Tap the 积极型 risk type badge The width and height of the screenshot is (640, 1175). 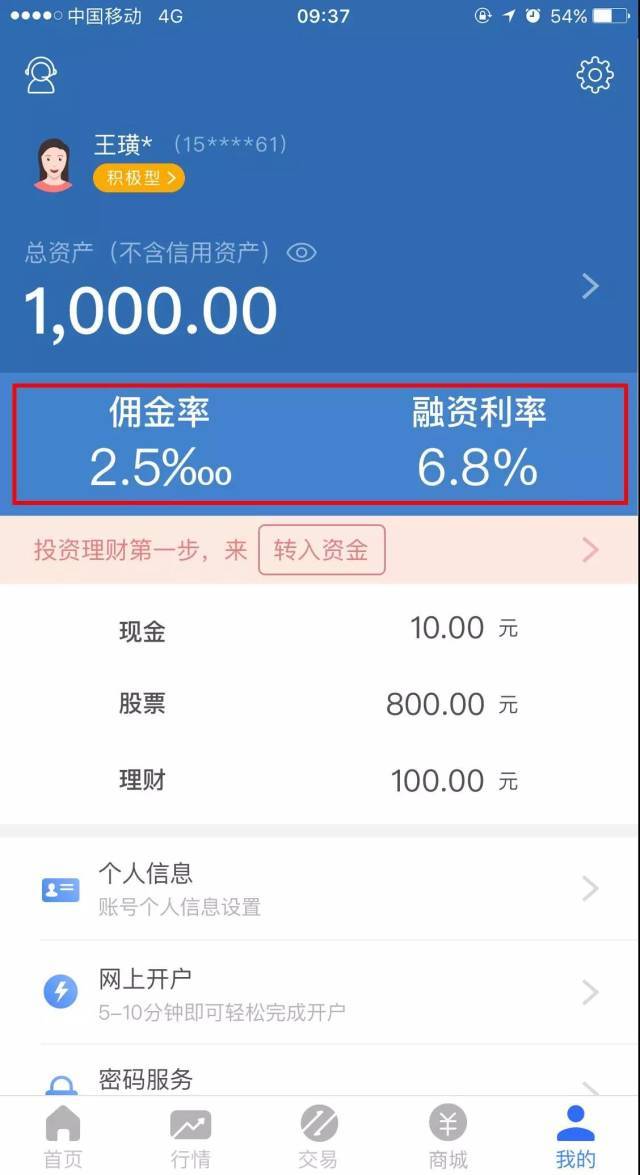(139, 178)
